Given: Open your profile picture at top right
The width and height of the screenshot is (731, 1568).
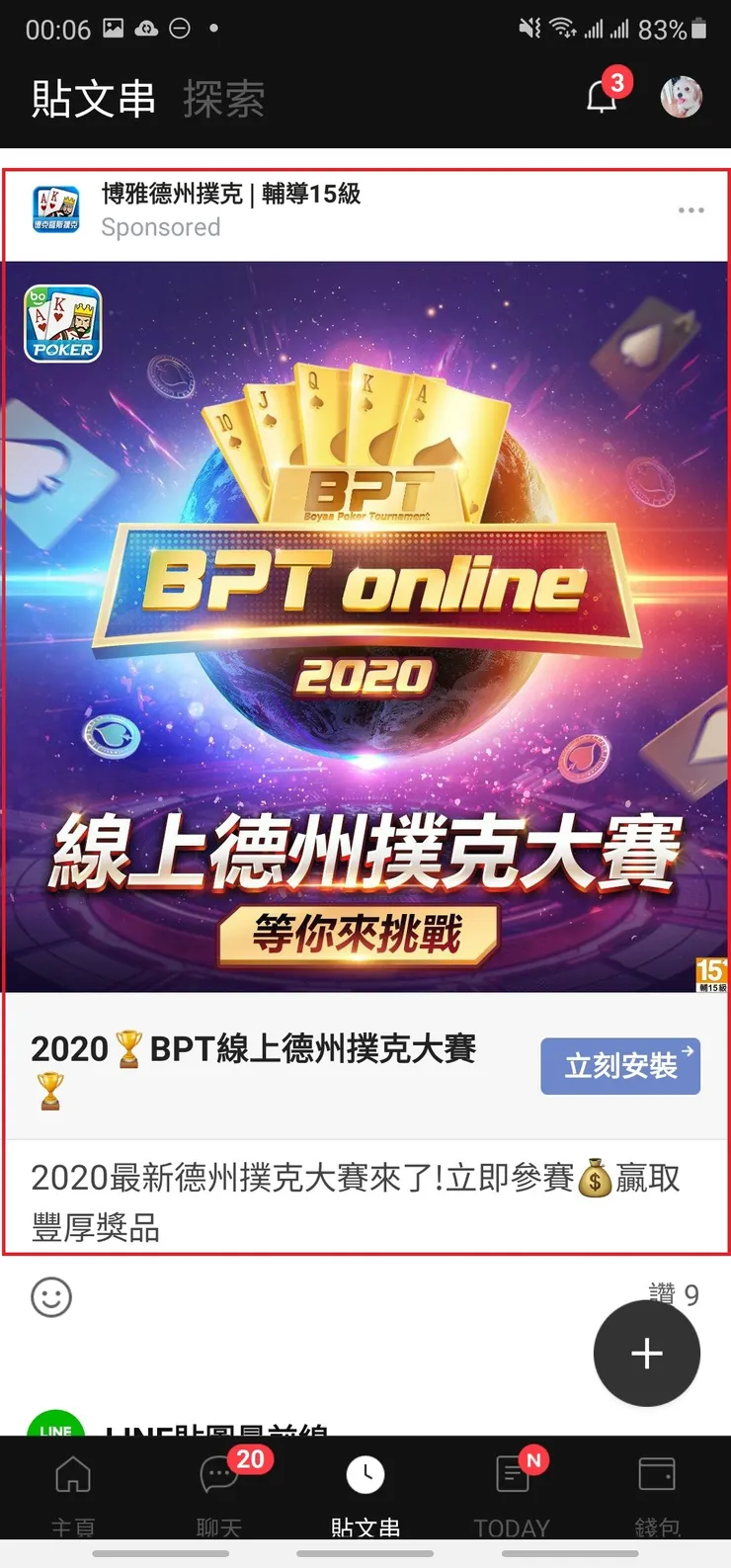Looking at the screenshot, I should (682, 97).
